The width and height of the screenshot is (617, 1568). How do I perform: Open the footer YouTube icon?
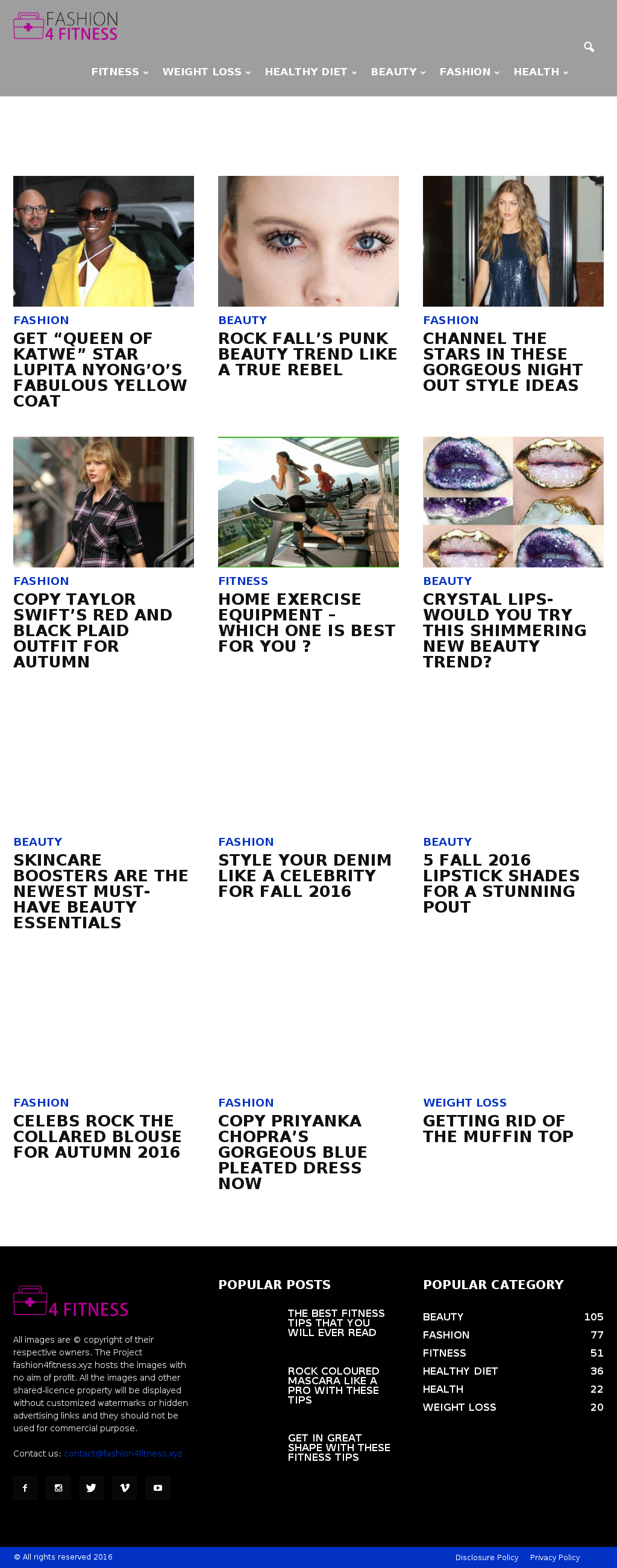pos(158,1488)
